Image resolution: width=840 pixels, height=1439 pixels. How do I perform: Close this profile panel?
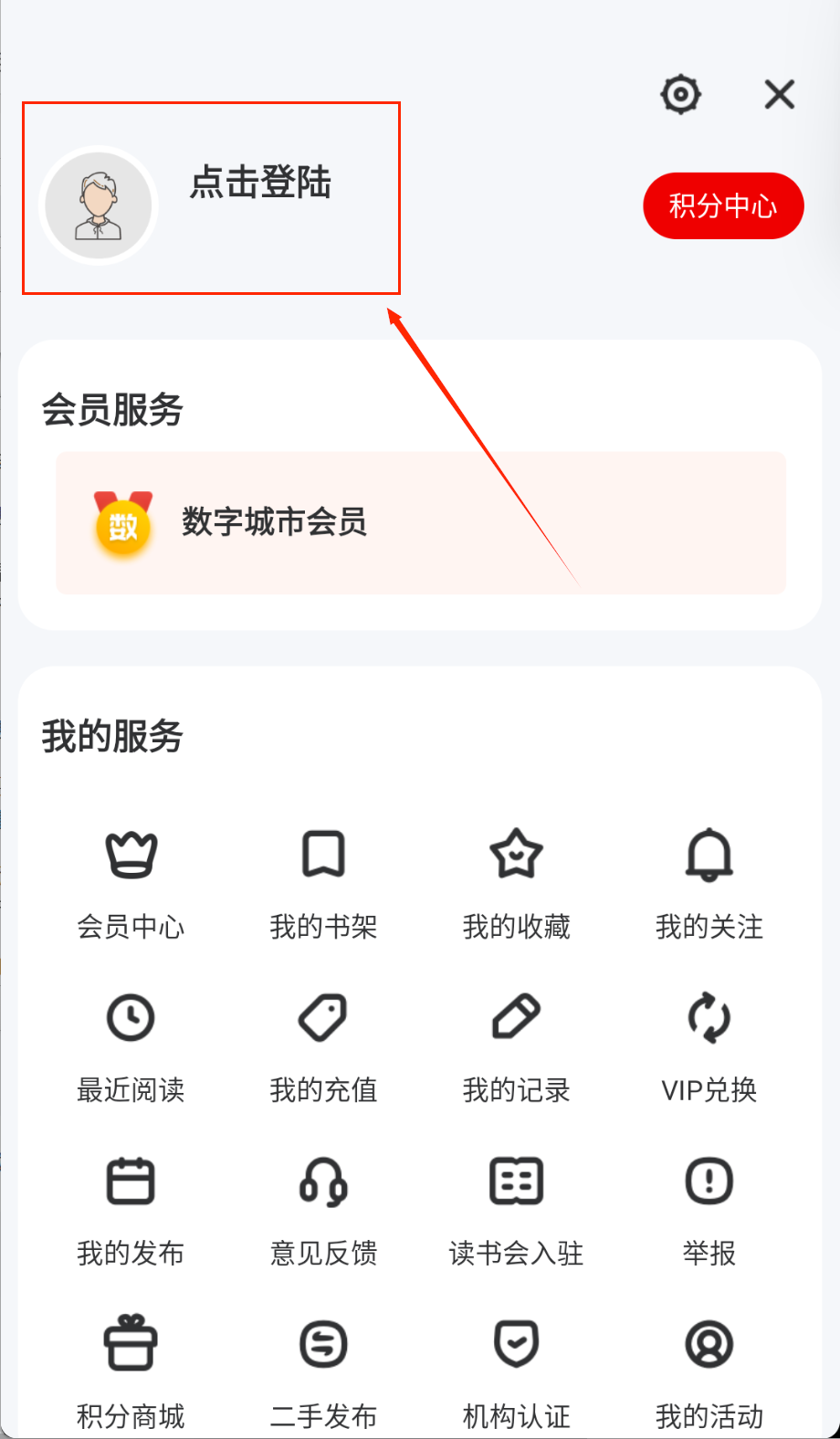(779, 94)
